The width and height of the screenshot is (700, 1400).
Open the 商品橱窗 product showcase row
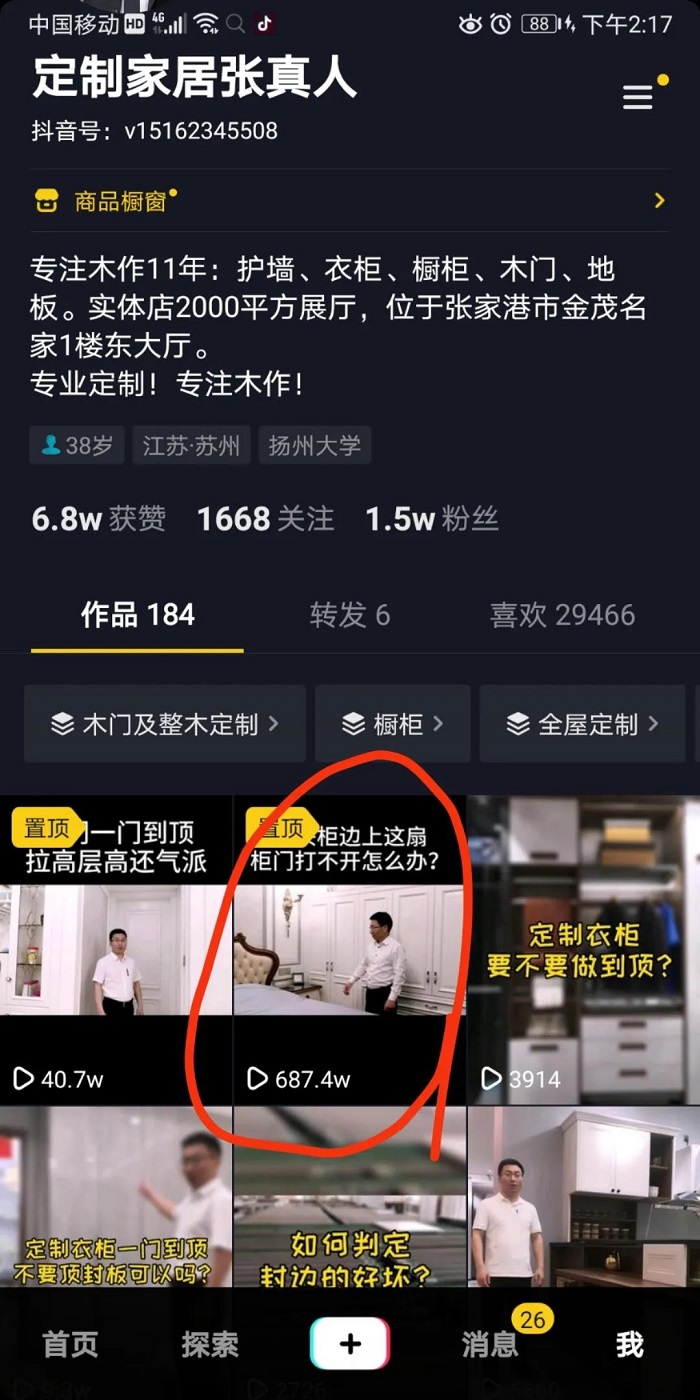[x=350, y=201]
